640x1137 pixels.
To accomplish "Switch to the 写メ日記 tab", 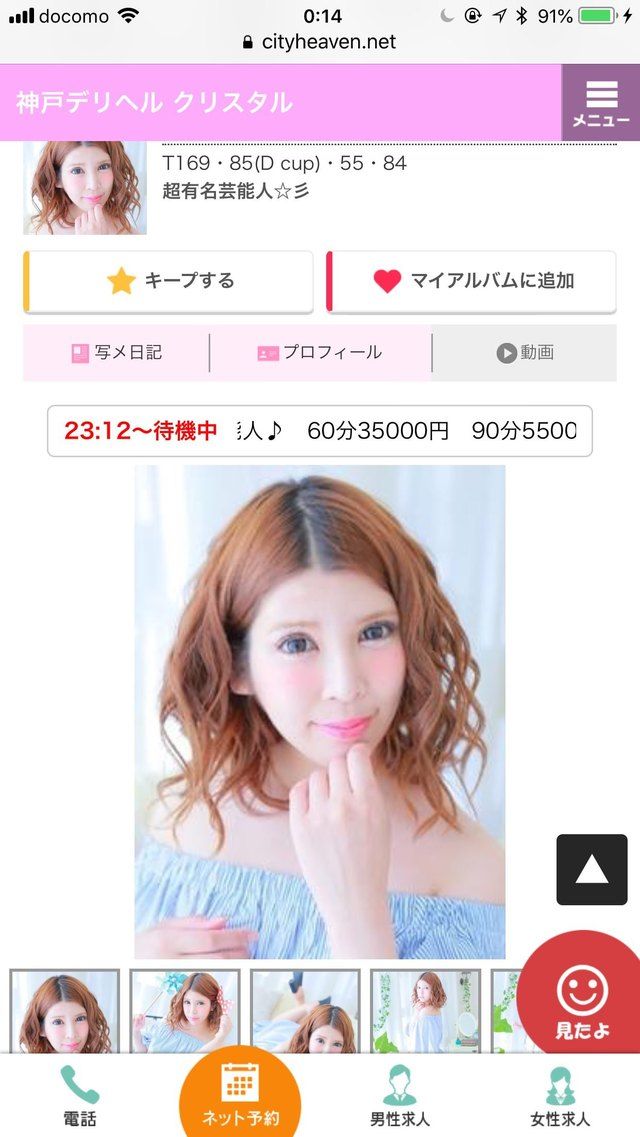I will coord(116,352).
